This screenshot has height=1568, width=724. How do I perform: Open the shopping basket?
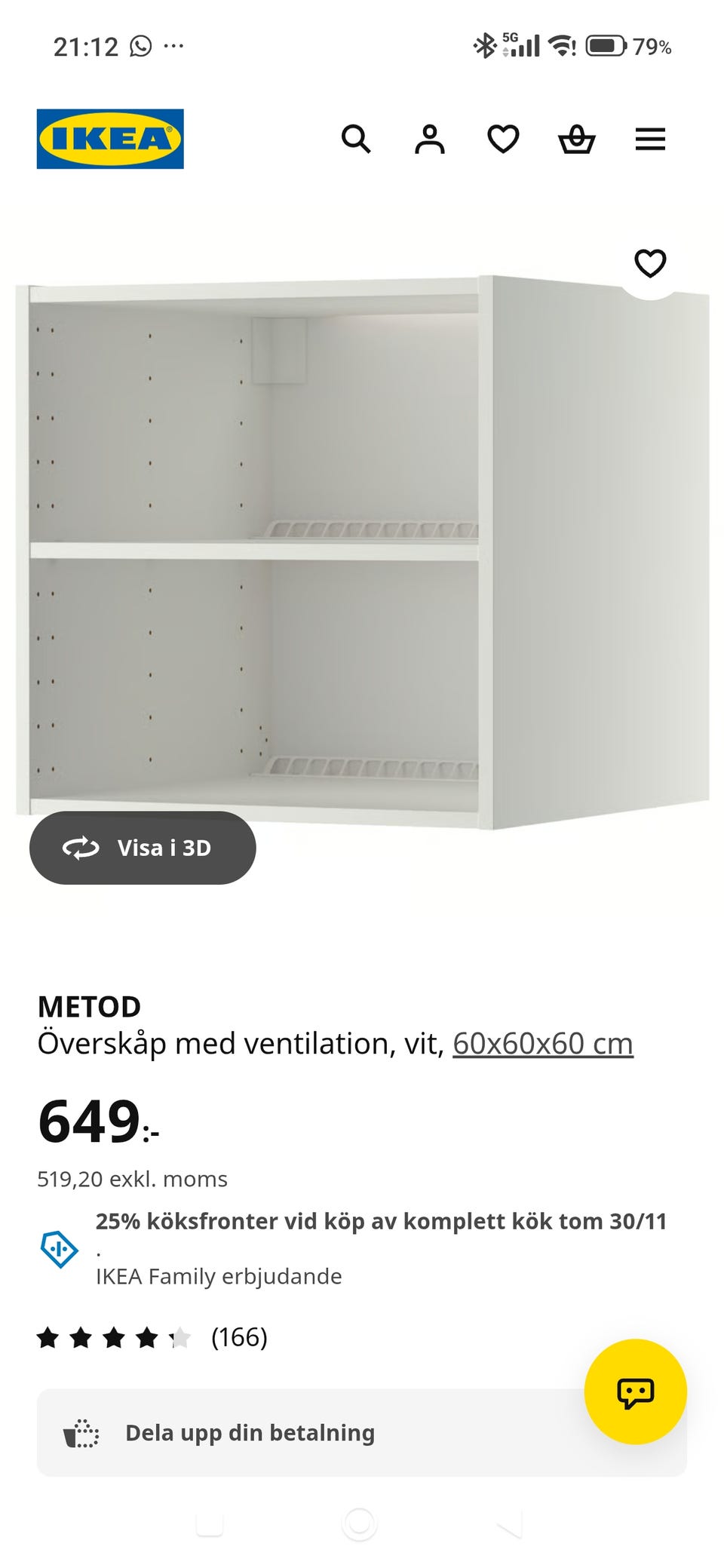pyautogui.click(x=576, y=140)
